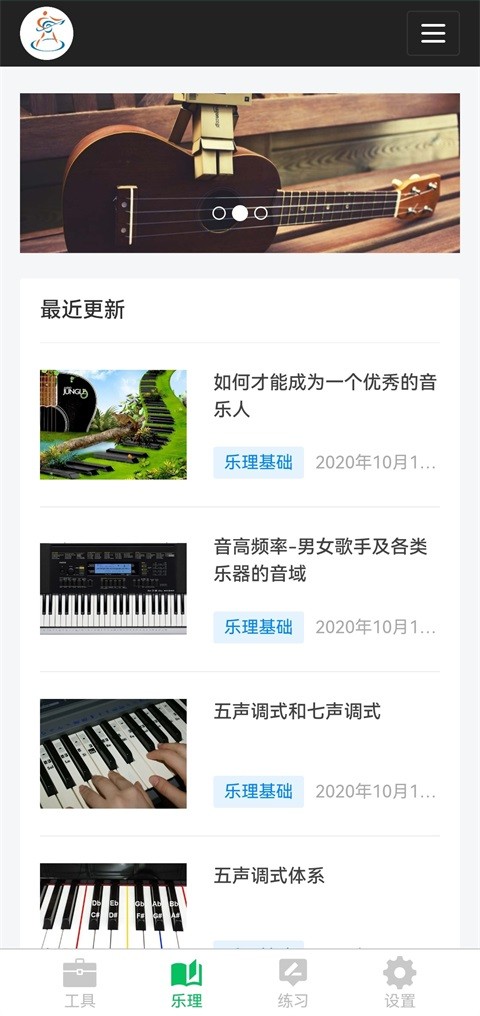Tap 乐理基础 tag under 如何才能成为一个优秀的音乐人
The width and height of the screenshot is (480, 1016).
coord(258,463)
